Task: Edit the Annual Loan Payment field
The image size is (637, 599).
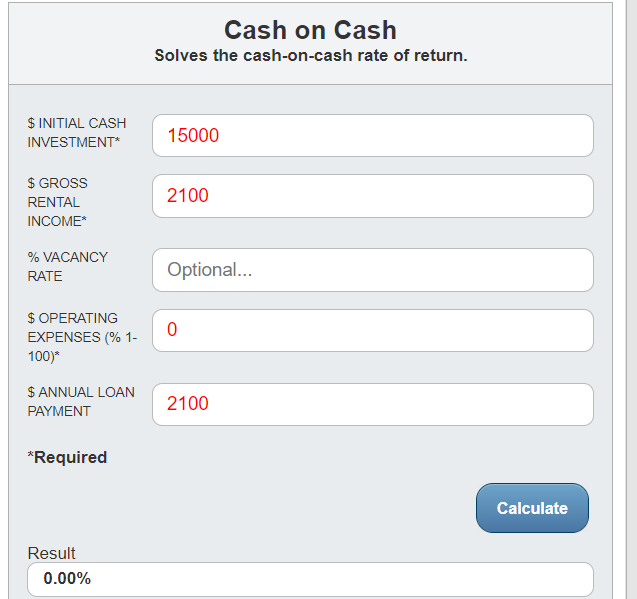Action: (372, 404)
